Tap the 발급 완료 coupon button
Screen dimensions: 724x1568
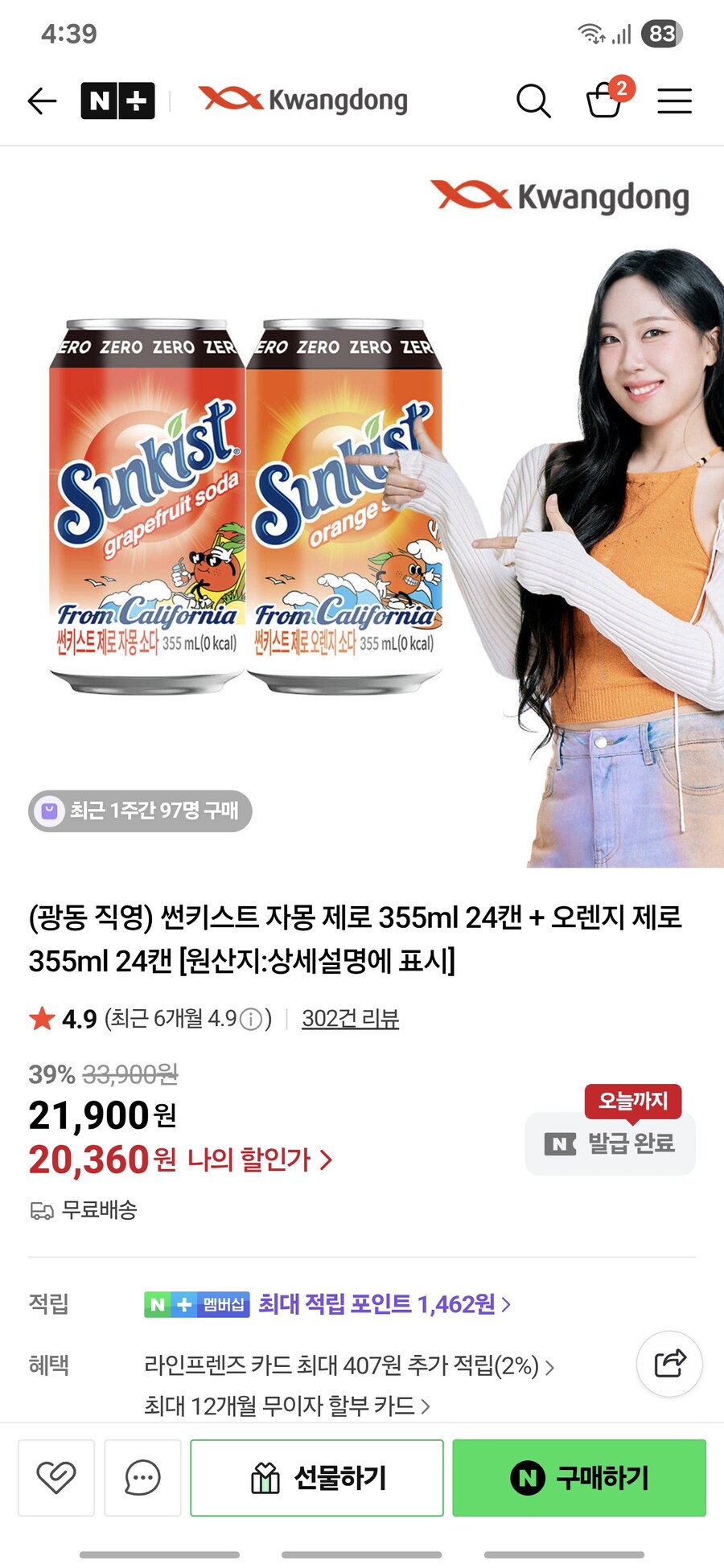[x=610, y=1143]
